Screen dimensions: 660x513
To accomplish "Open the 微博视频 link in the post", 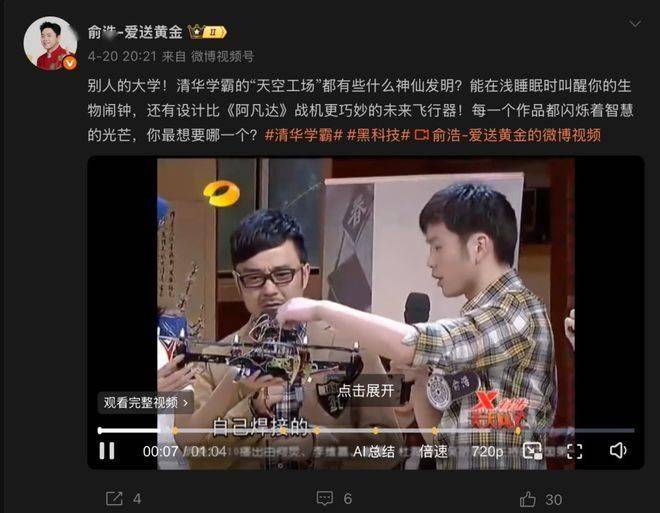I will [x=507, y=135].
